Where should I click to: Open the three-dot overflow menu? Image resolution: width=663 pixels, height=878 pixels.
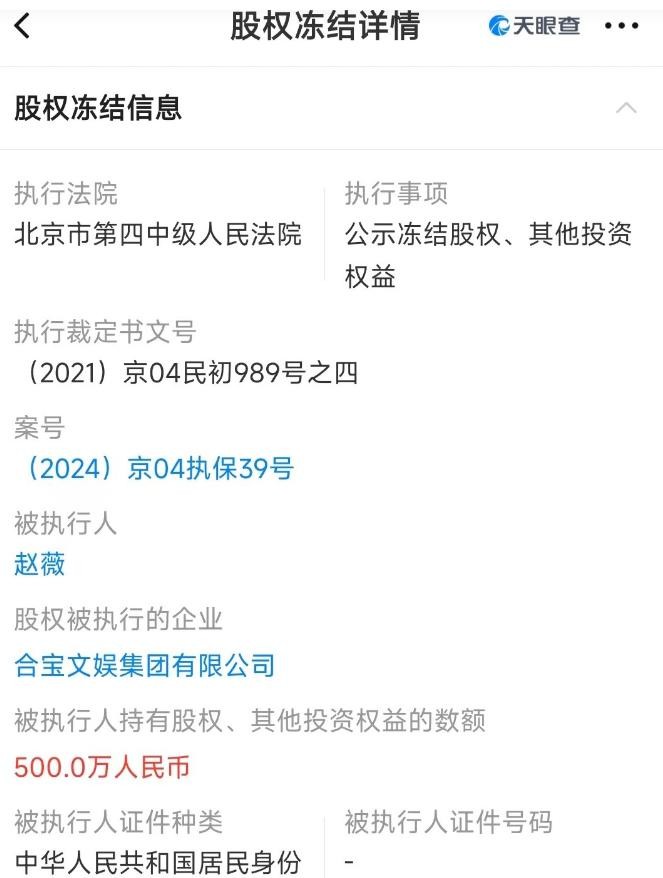tap(622, 27)
